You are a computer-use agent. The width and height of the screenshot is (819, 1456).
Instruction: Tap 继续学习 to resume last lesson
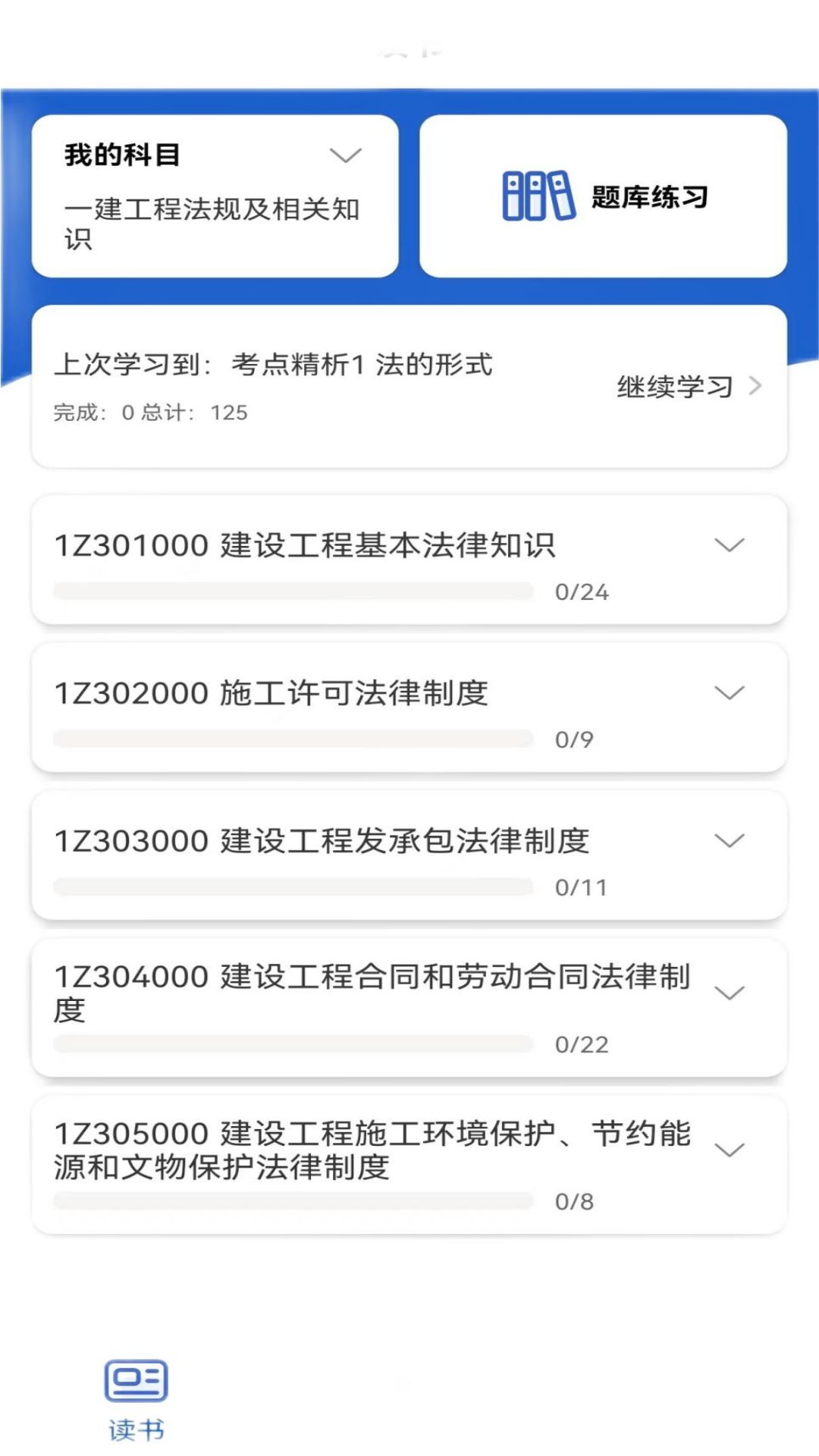pos(689,387)
